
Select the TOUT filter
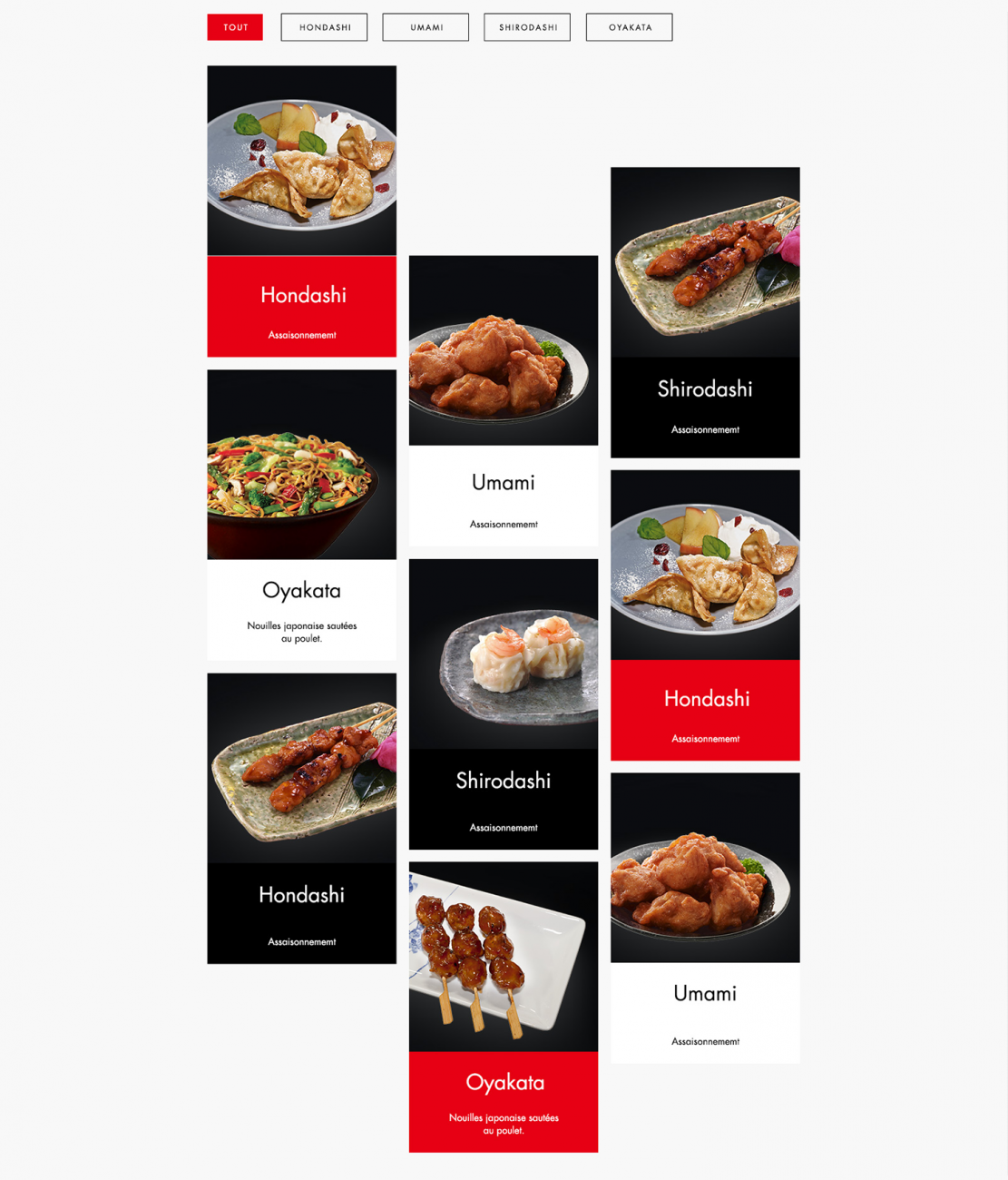(x=235, y=27)
